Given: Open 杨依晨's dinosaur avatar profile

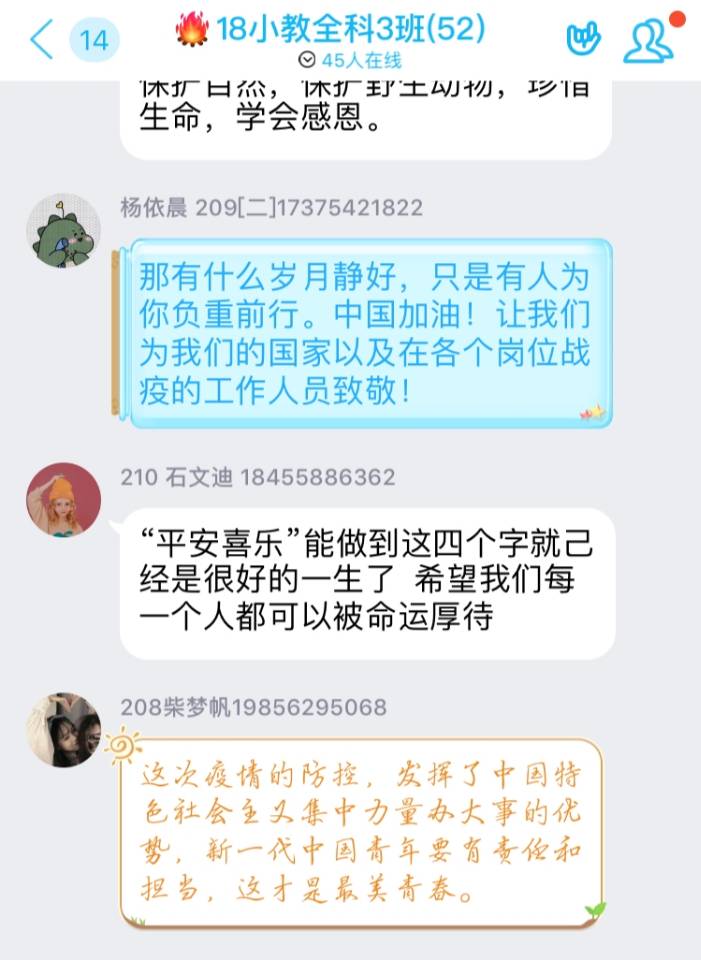Looking at the screenshot, I should (x=63, y=231).
